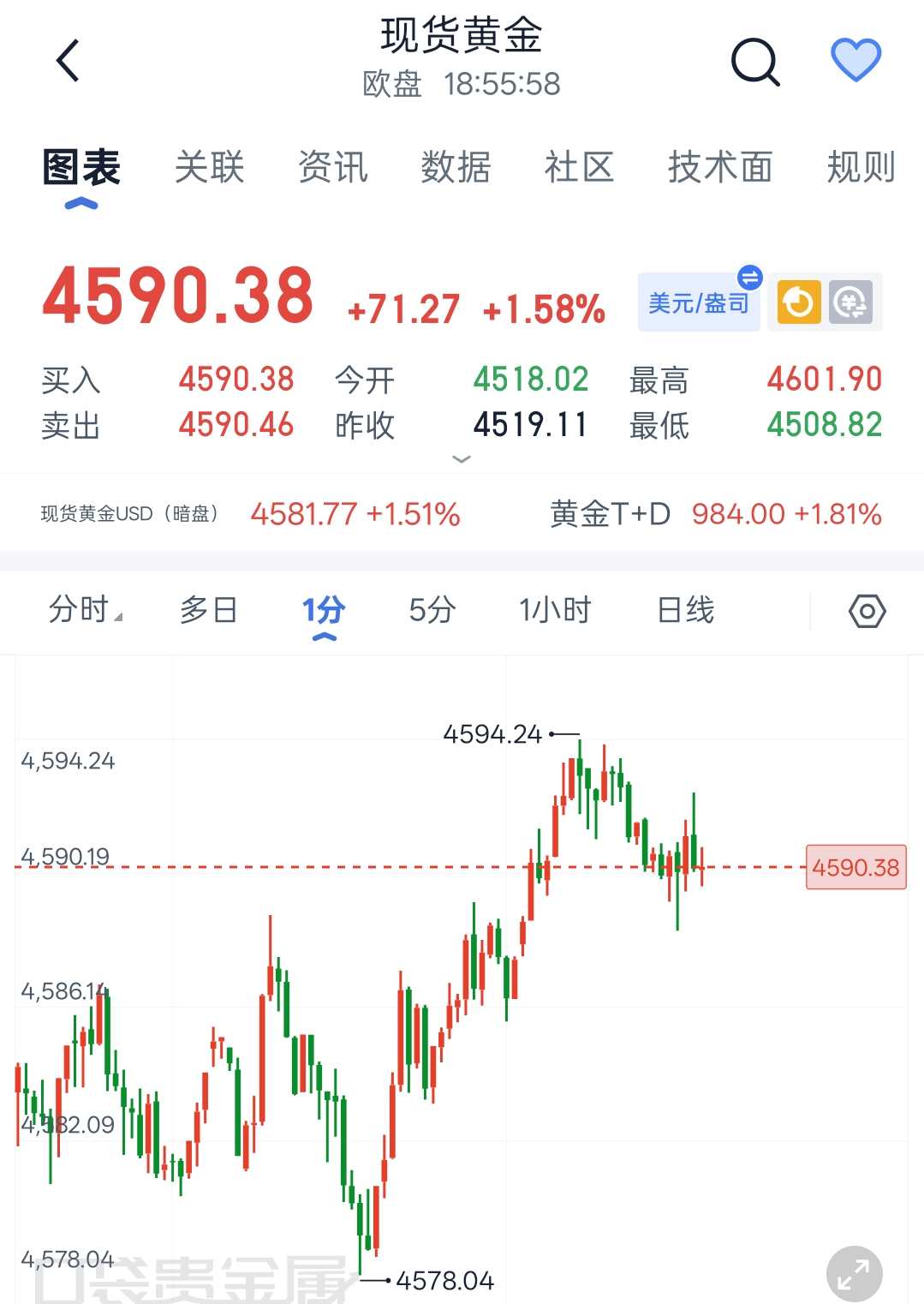924x1304 pixels.
Task: Open the chart settings hexagon icon
Action: 867,611
